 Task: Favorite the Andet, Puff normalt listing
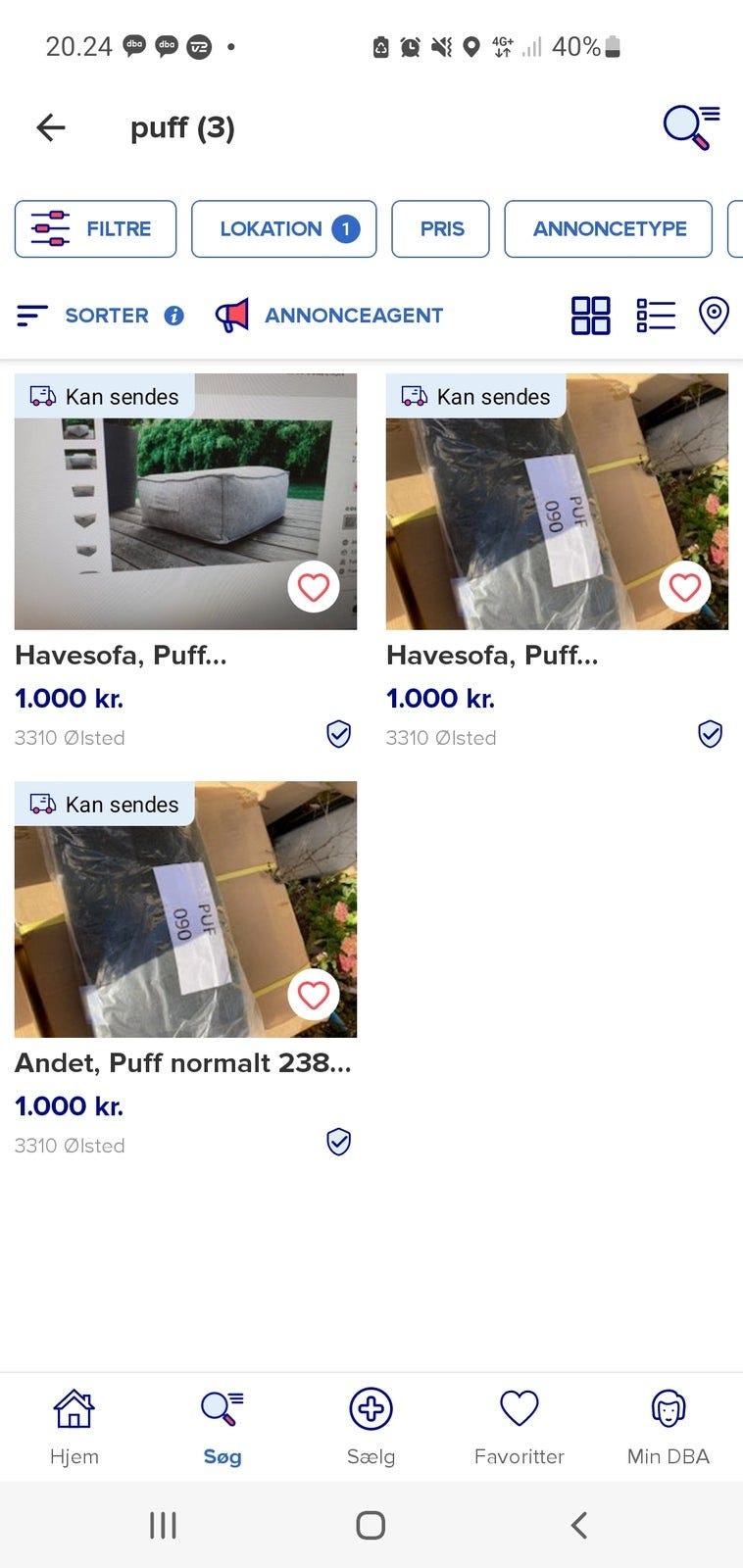[313, 995]
